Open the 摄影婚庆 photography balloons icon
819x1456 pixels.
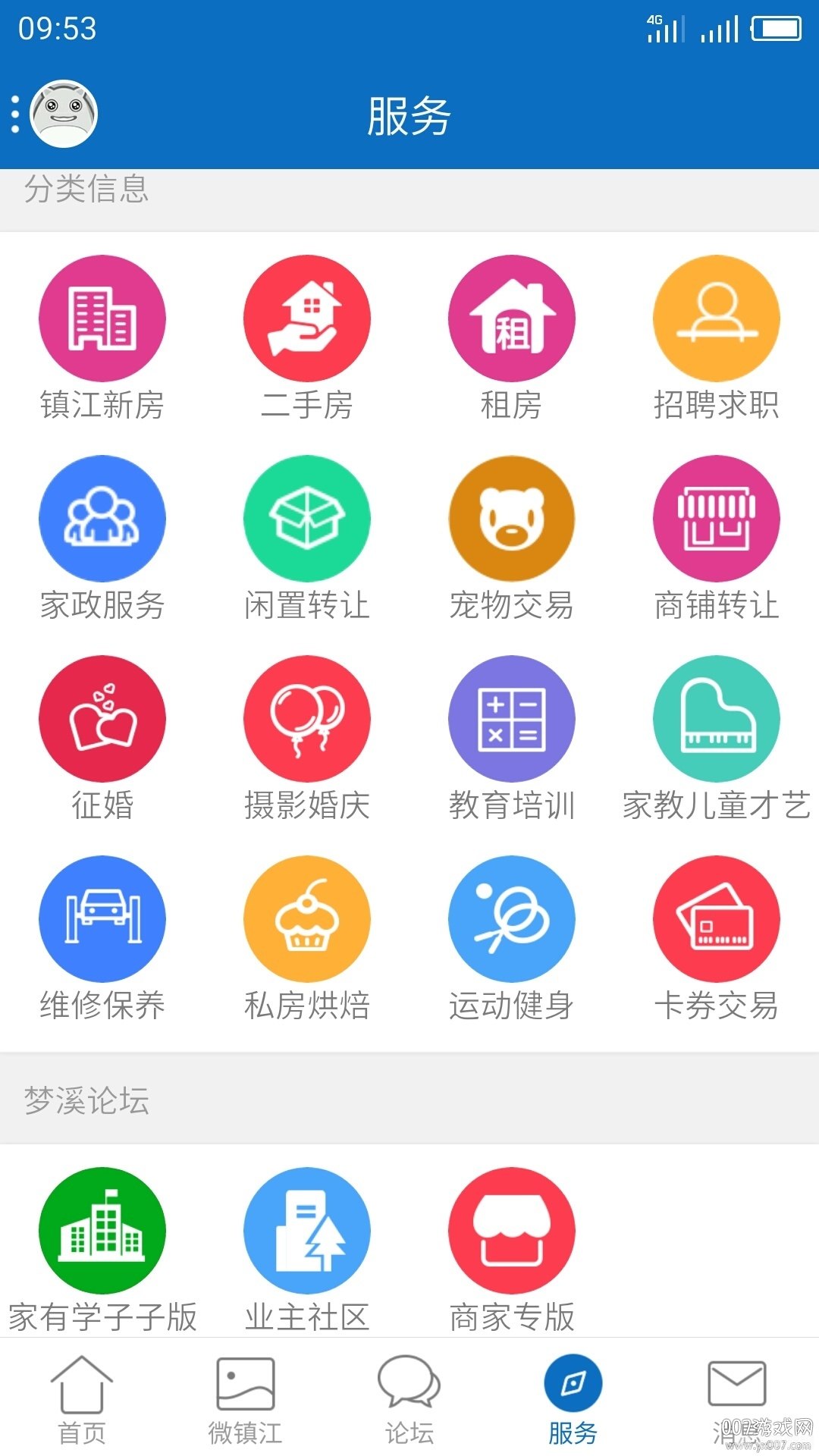click(307, 719)
